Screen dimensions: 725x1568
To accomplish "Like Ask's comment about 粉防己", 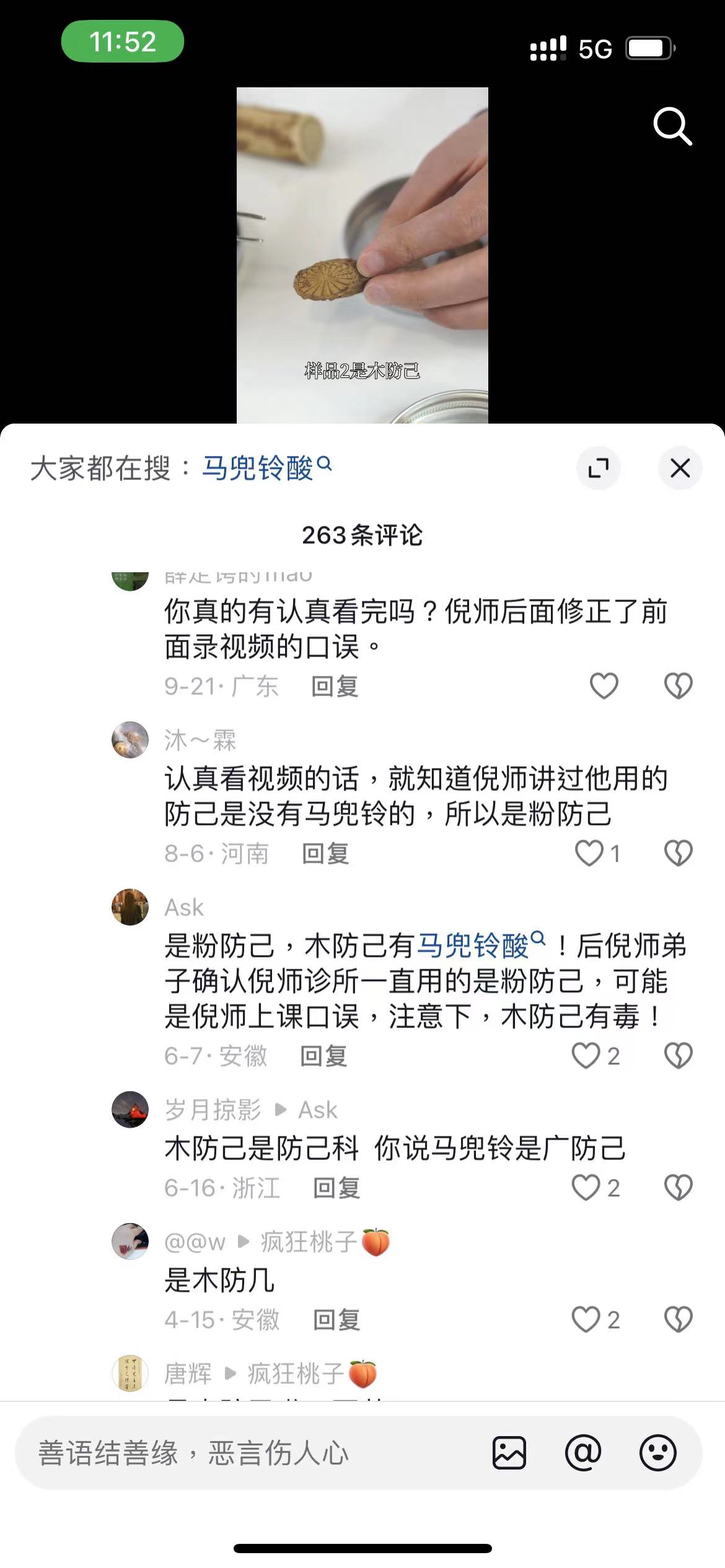I will [x=586, y=1056].
